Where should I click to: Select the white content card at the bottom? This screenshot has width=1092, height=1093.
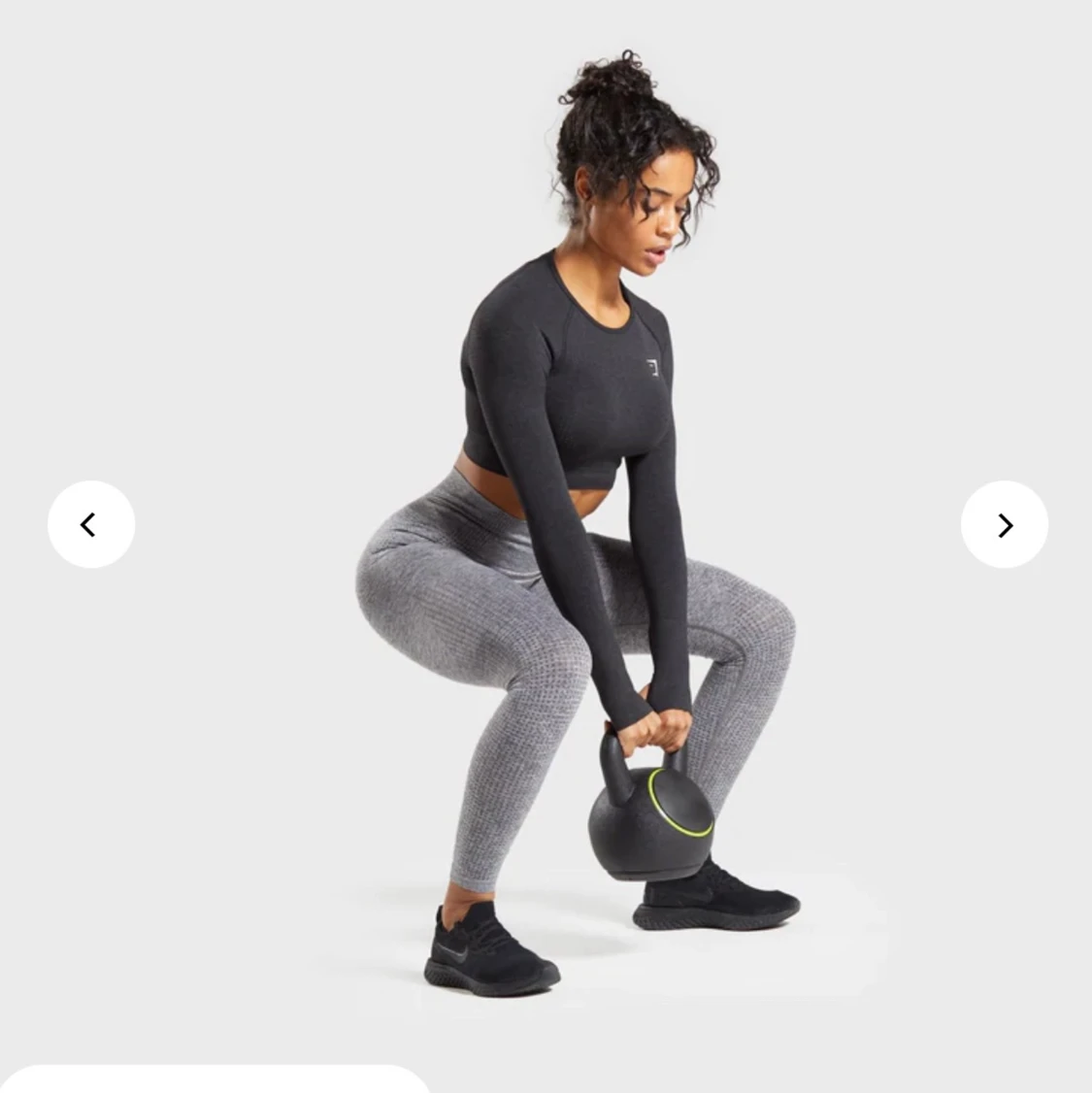click(223, 1082)
